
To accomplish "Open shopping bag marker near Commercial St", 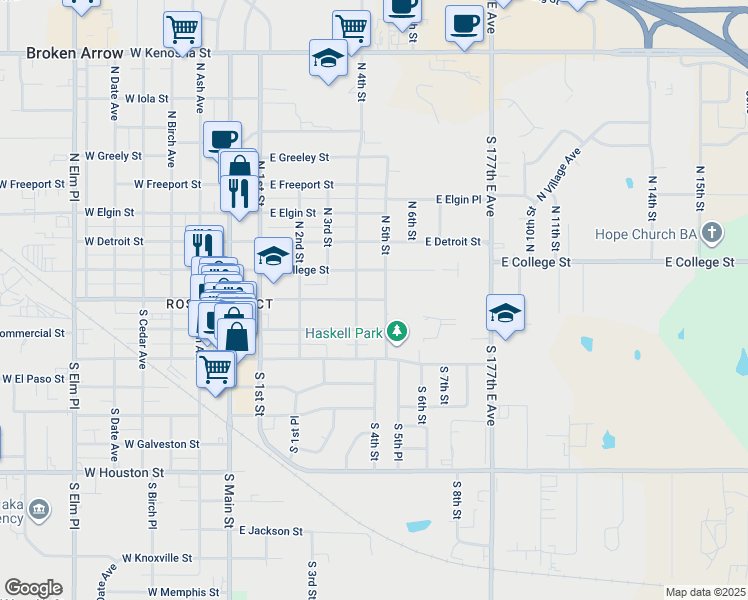I will point(237,334).
